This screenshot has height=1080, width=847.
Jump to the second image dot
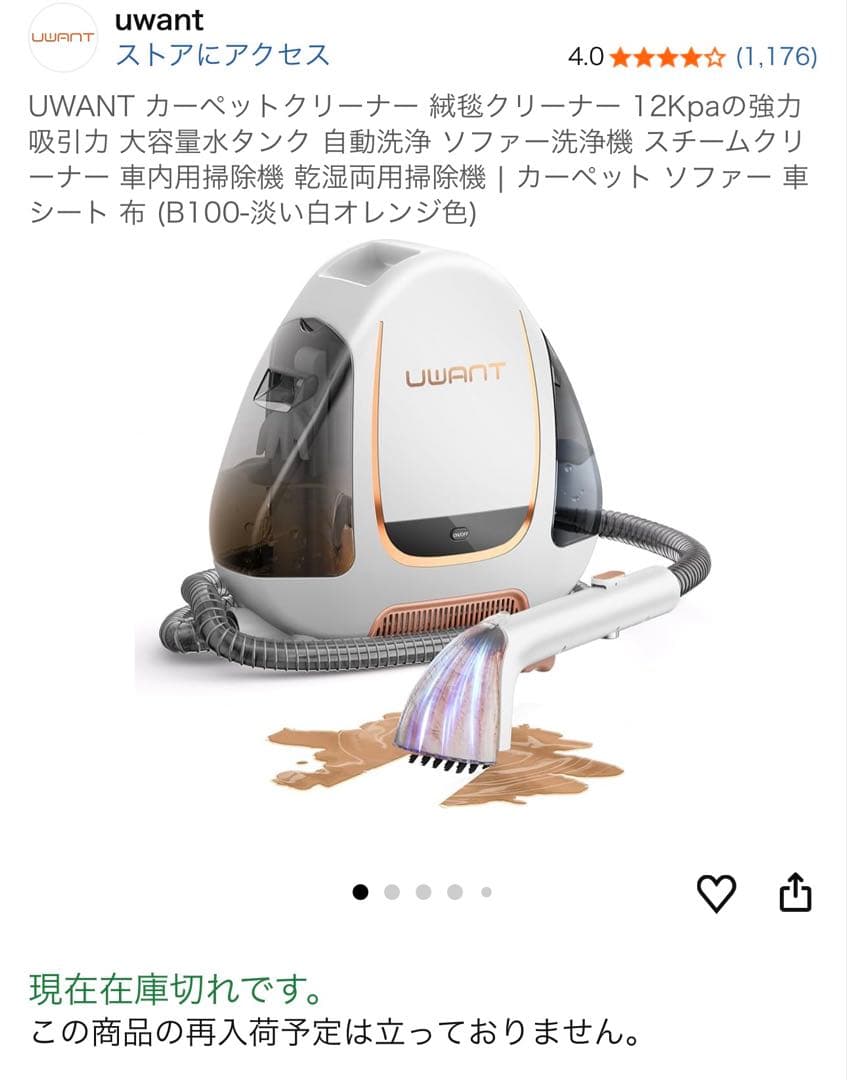(392, 892)
